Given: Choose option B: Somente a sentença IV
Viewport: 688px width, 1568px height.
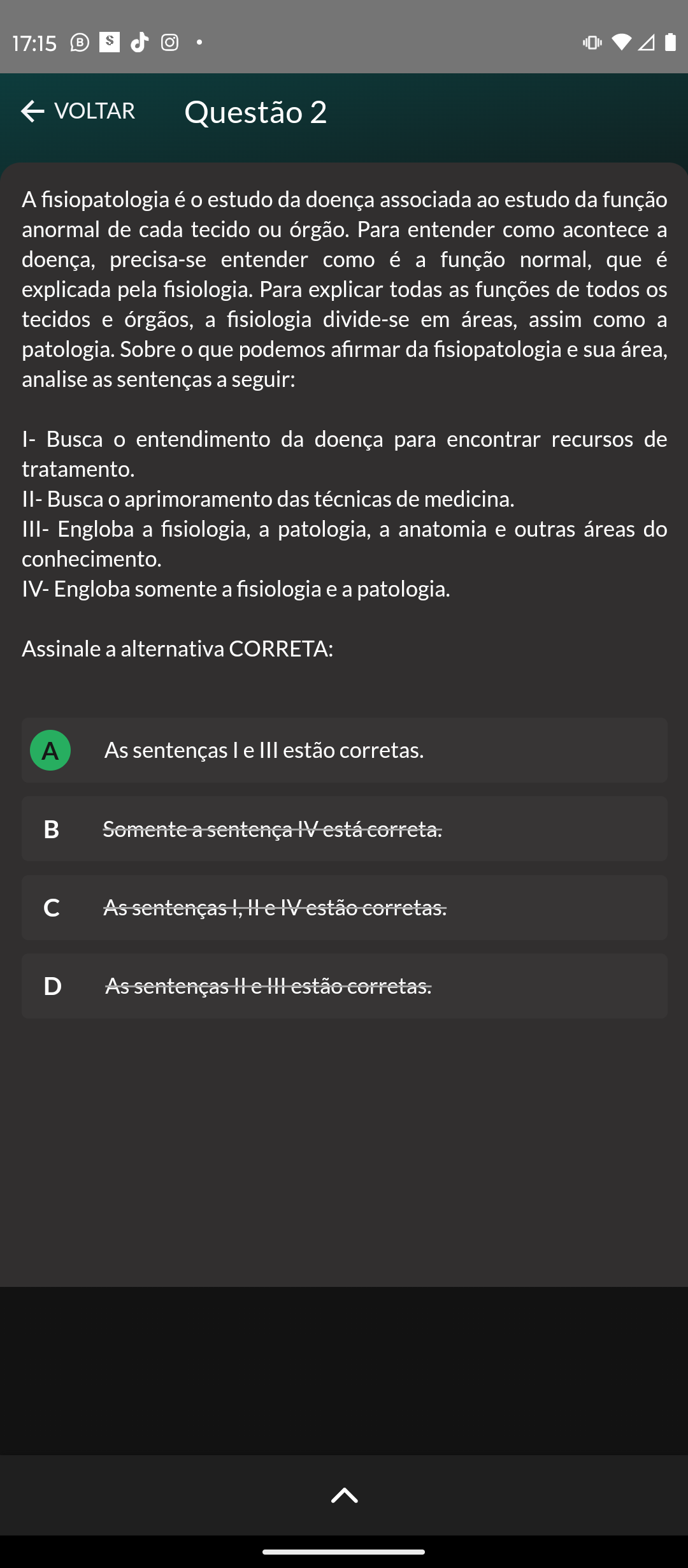Looking at the screenshot, I should point(344,829).
